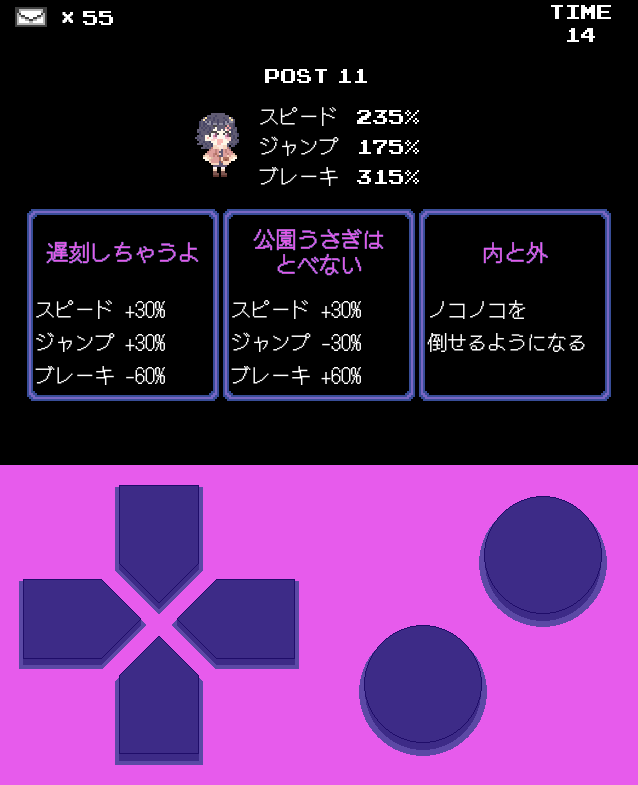Pick the 内と外 upgrade card
The width and height of the screenshot is (638, 785).
tap(514, 305)
